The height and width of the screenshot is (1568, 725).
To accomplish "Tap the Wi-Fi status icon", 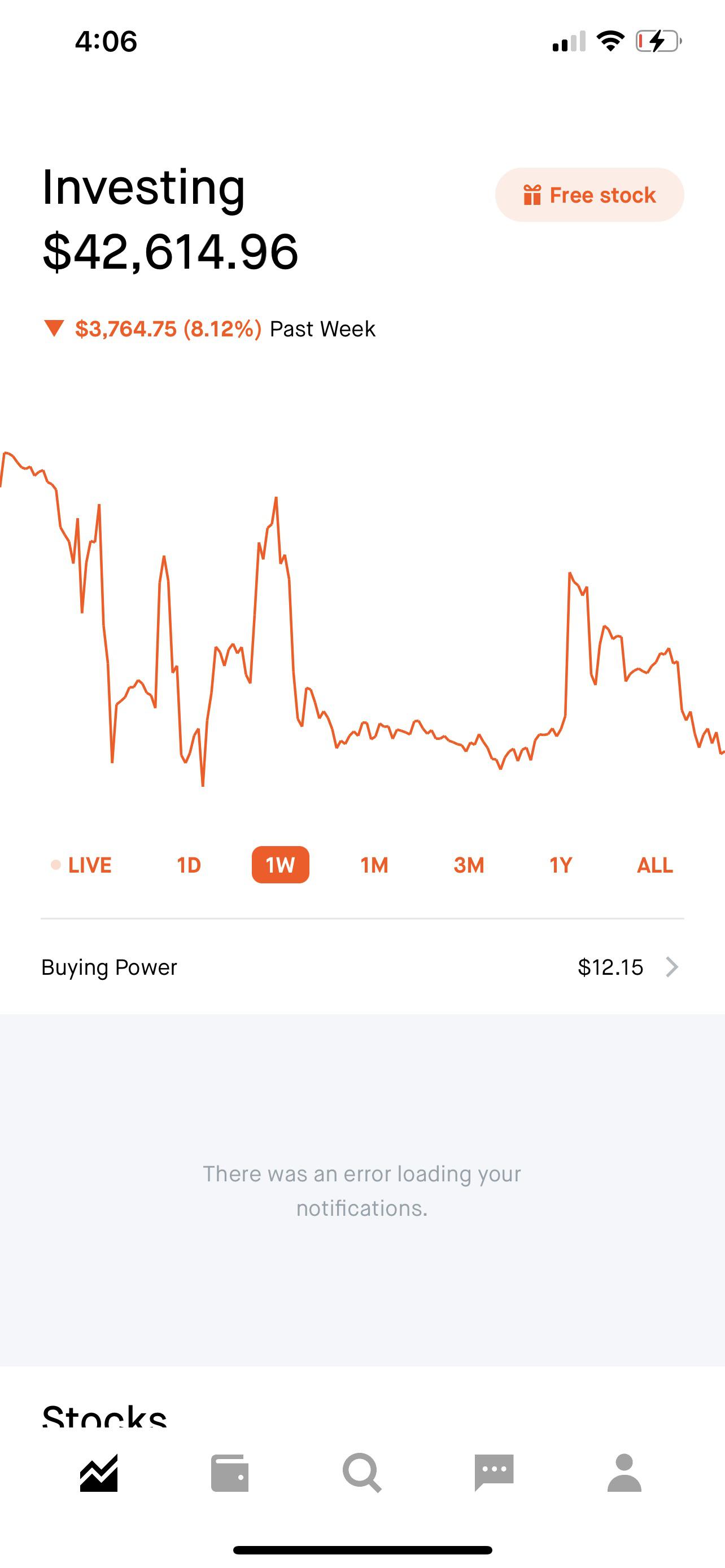I will click(612, 40).
